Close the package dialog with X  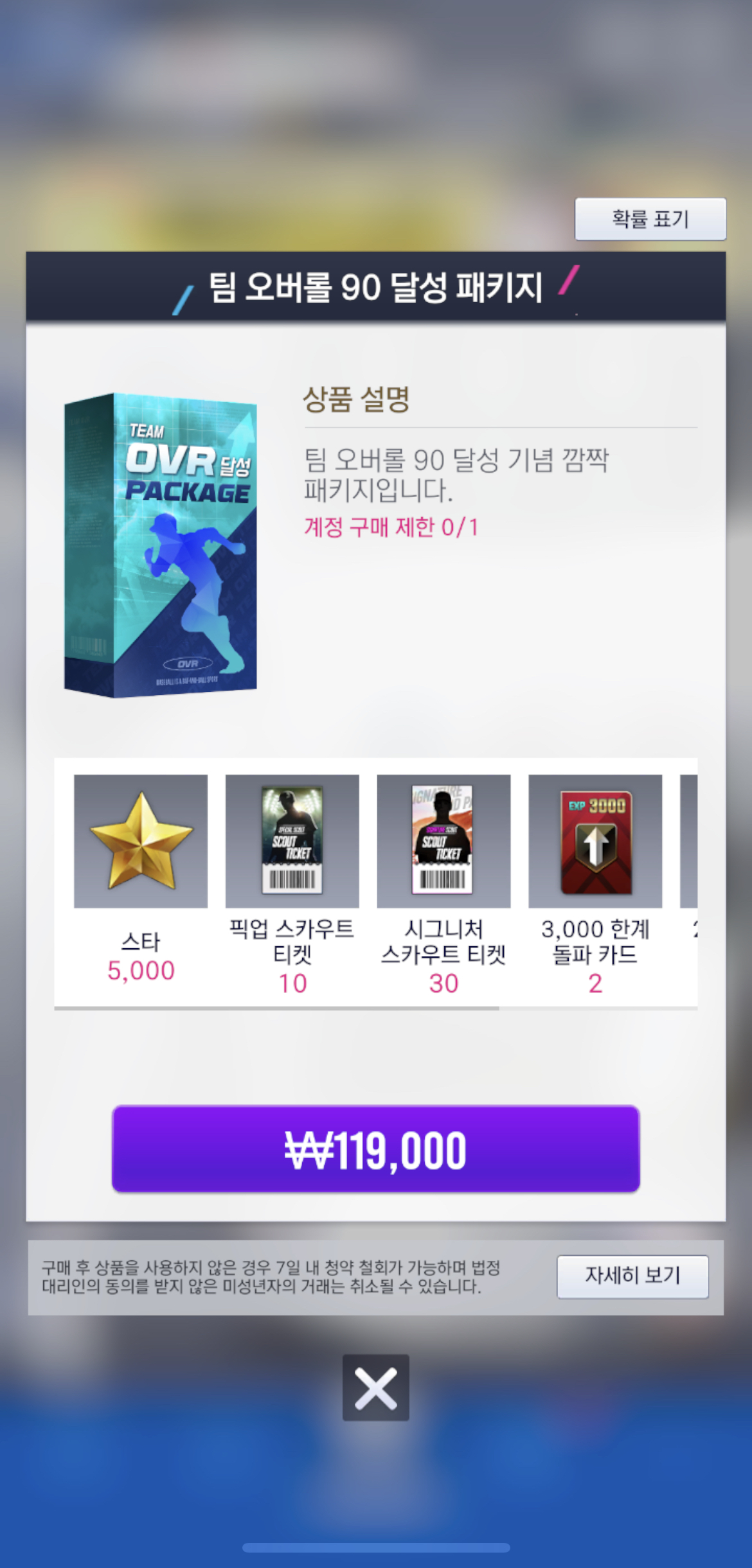[x=375, y=1387]
